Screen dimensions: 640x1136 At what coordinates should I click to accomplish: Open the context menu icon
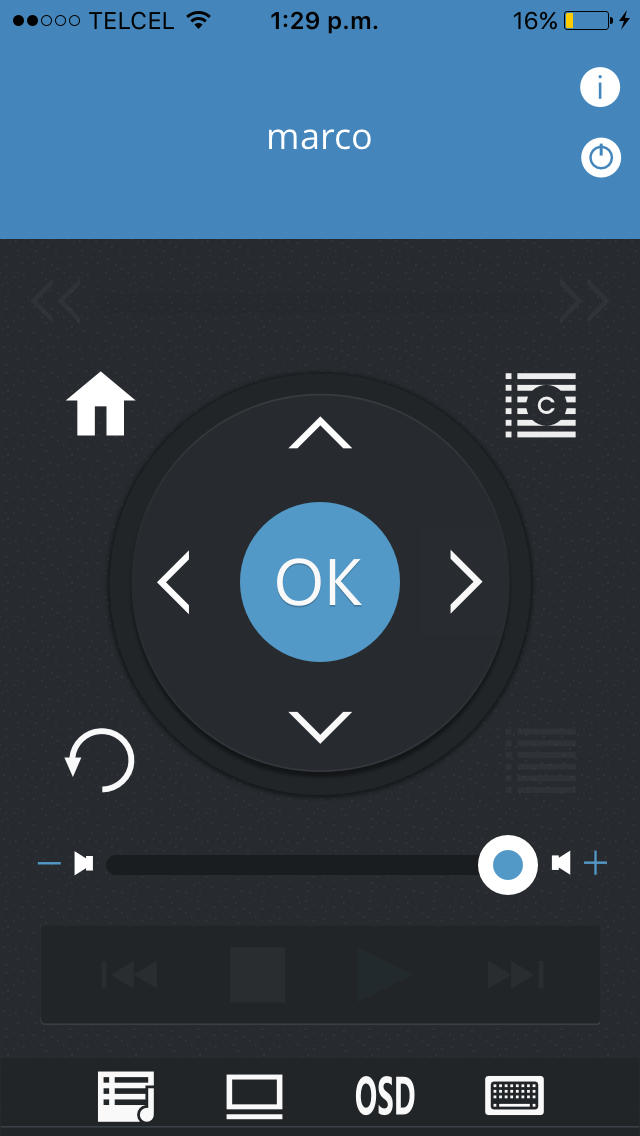[541, 404]
